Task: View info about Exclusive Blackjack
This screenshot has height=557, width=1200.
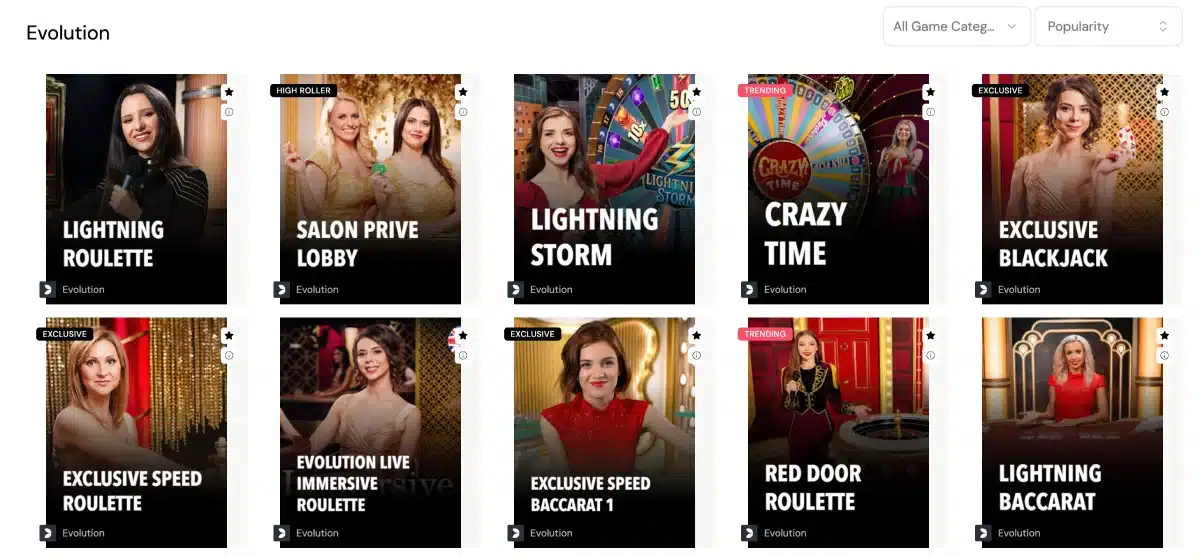Action: tap(1165, 112)
